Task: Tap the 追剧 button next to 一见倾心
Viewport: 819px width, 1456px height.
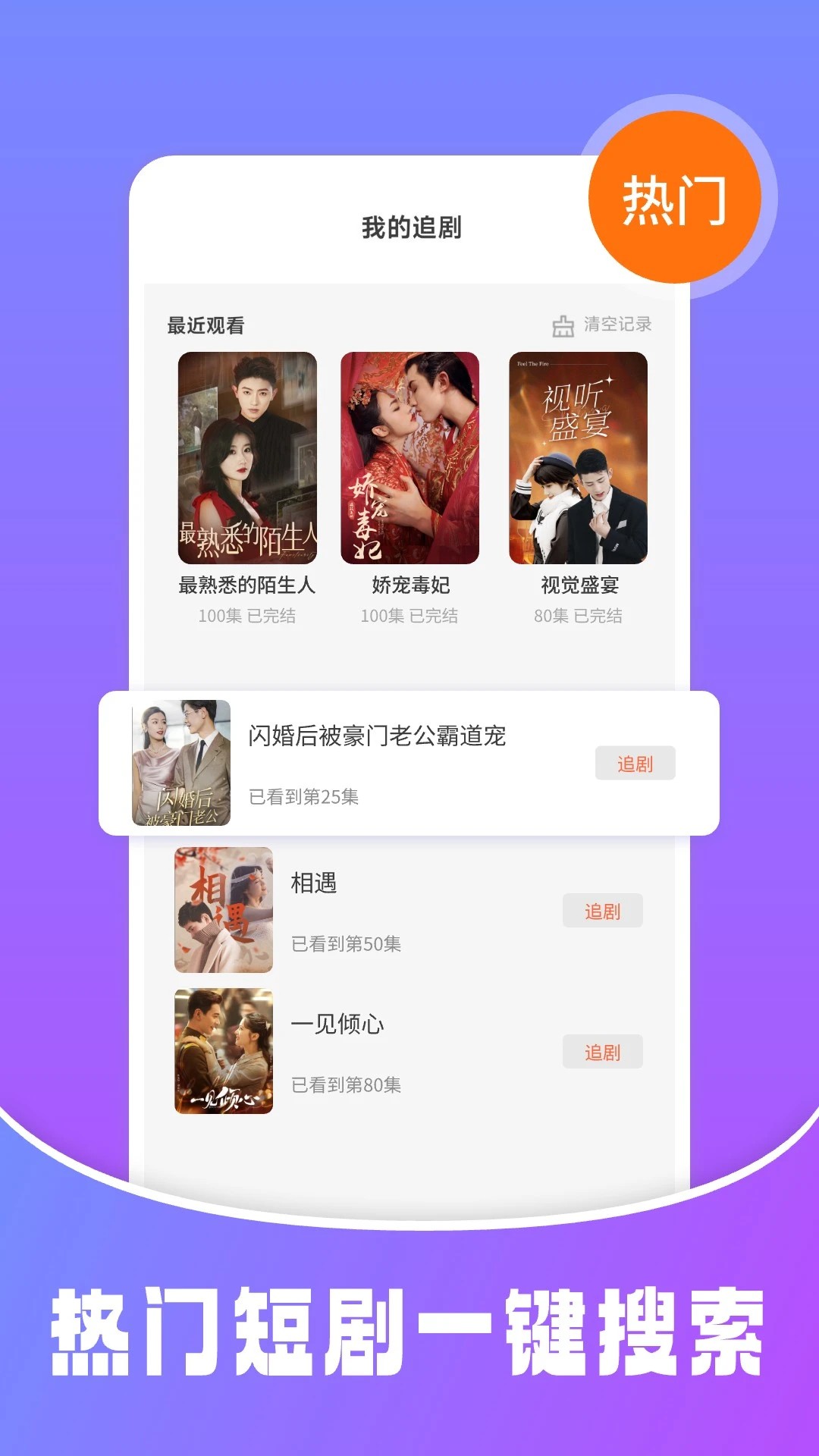Action: coord(603,1053)
